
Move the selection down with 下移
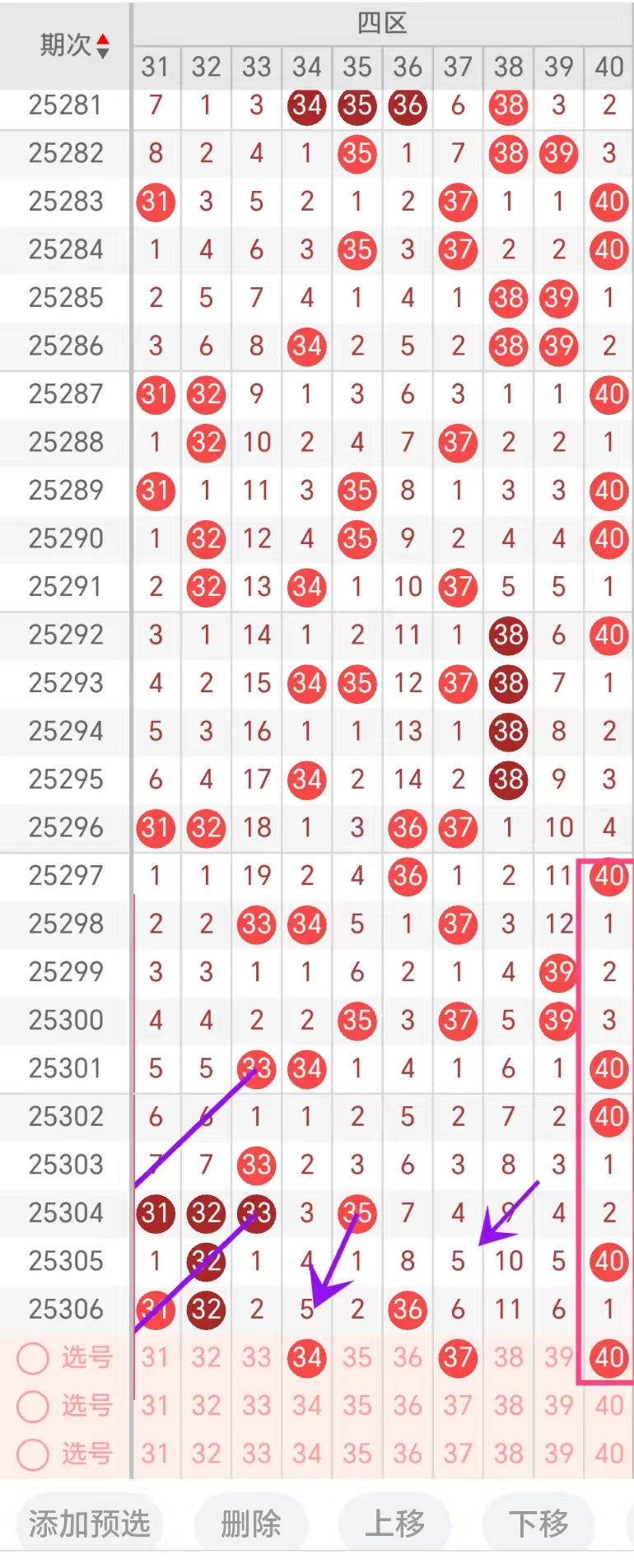[538, 1524]
